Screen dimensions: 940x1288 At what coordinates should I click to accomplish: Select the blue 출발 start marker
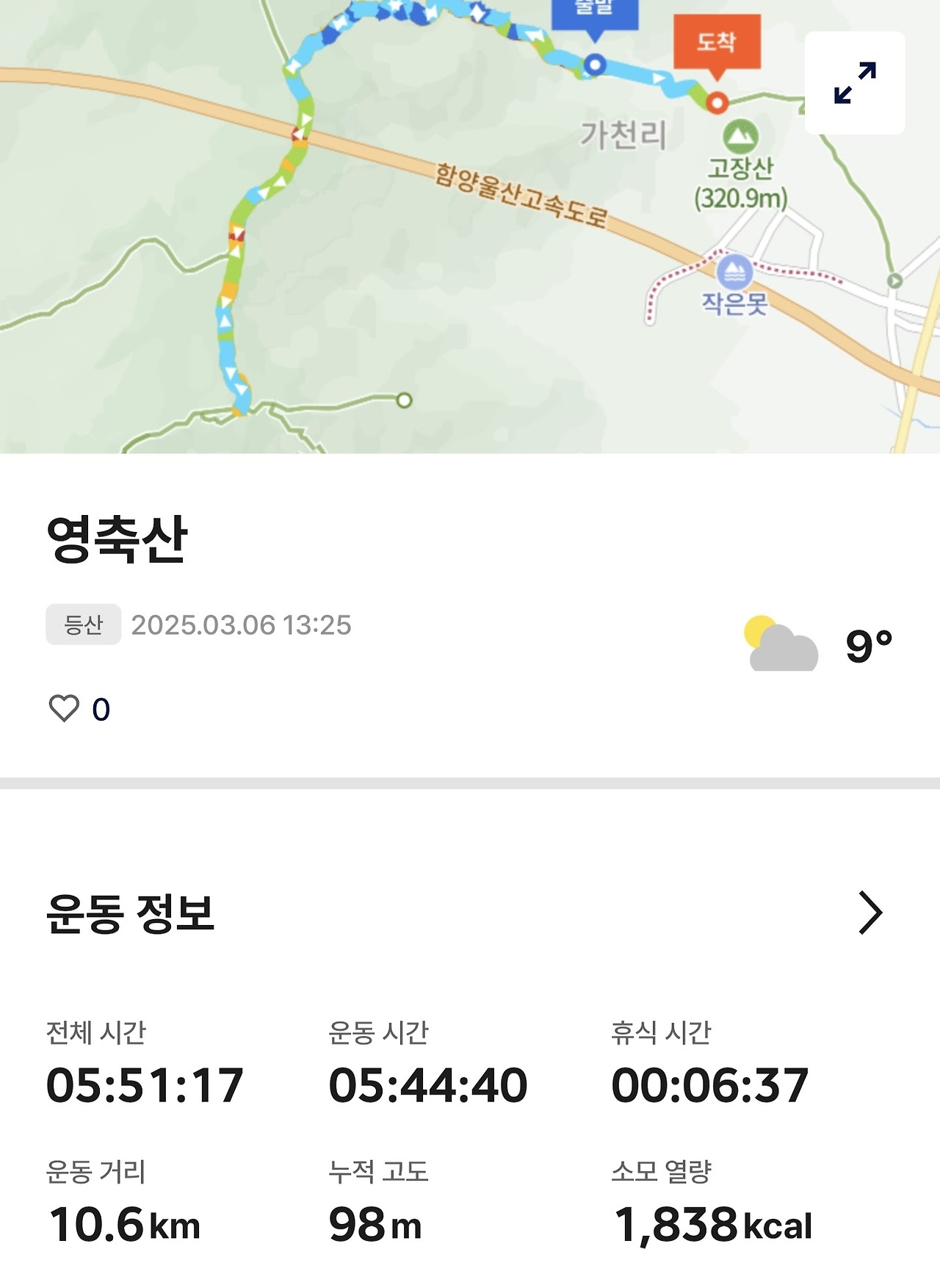pos(596,65)
